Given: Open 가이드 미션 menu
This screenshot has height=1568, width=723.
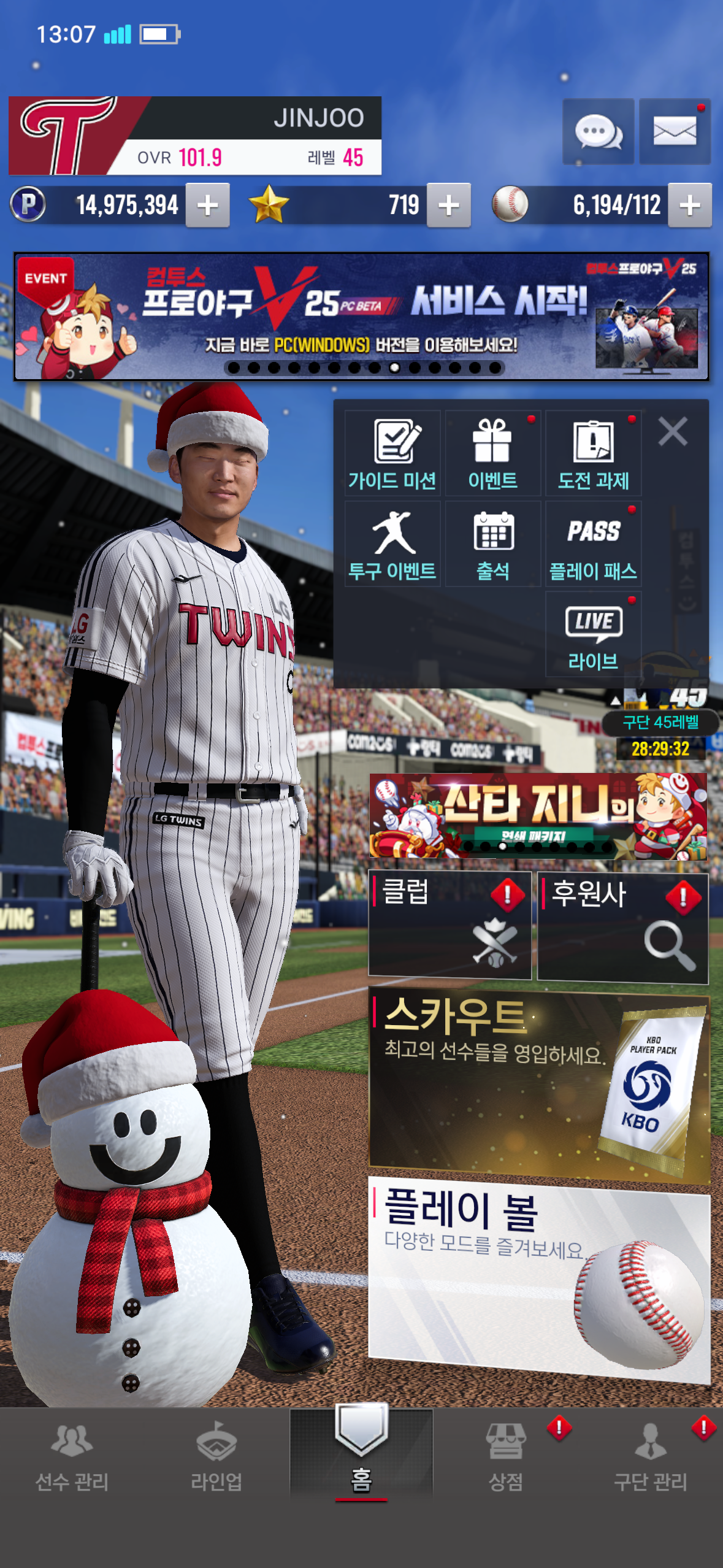Looking at the screenshot, I should (x=392, y=453).
